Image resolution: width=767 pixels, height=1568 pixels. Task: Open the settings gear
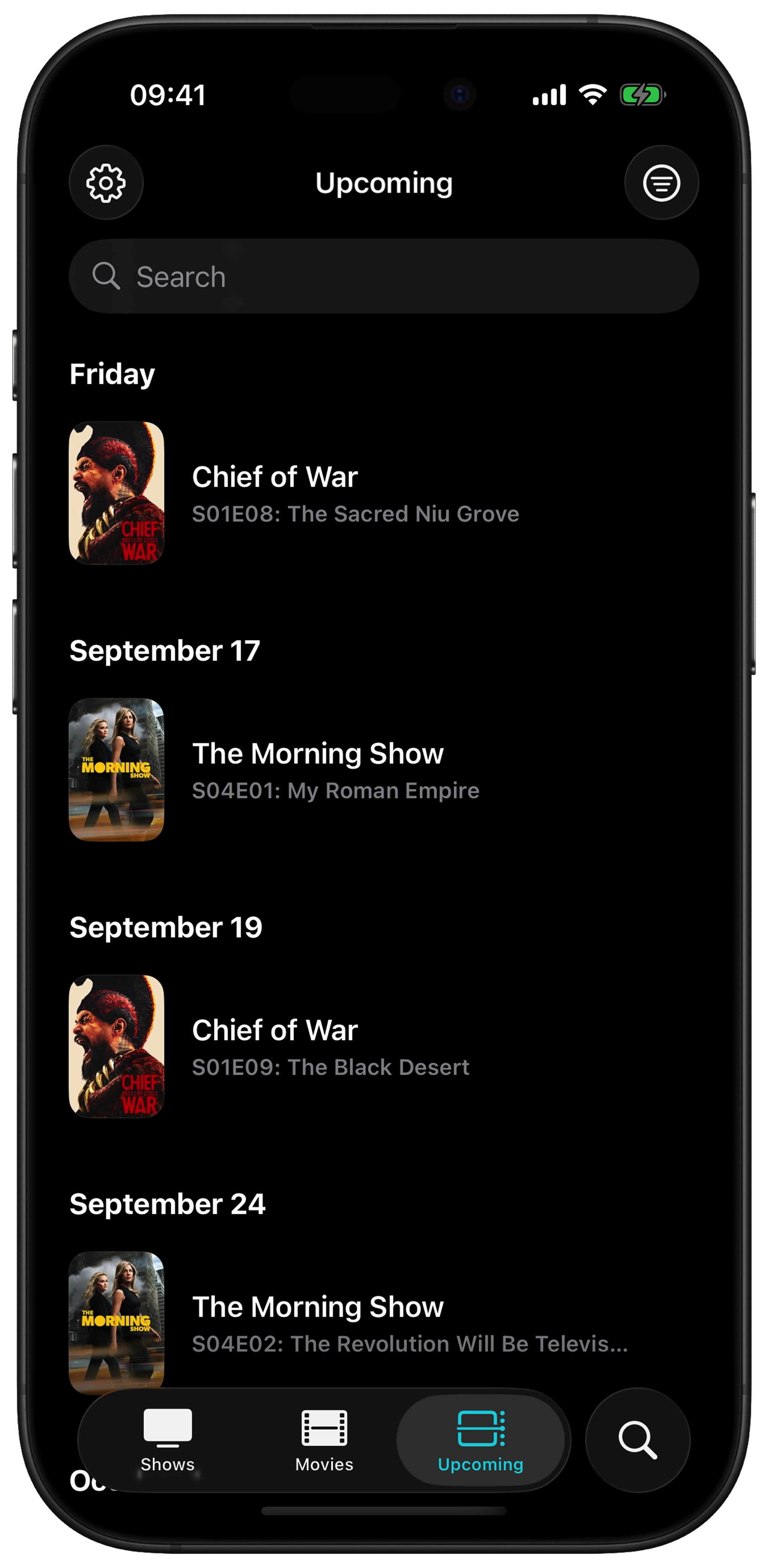(106, 183)
